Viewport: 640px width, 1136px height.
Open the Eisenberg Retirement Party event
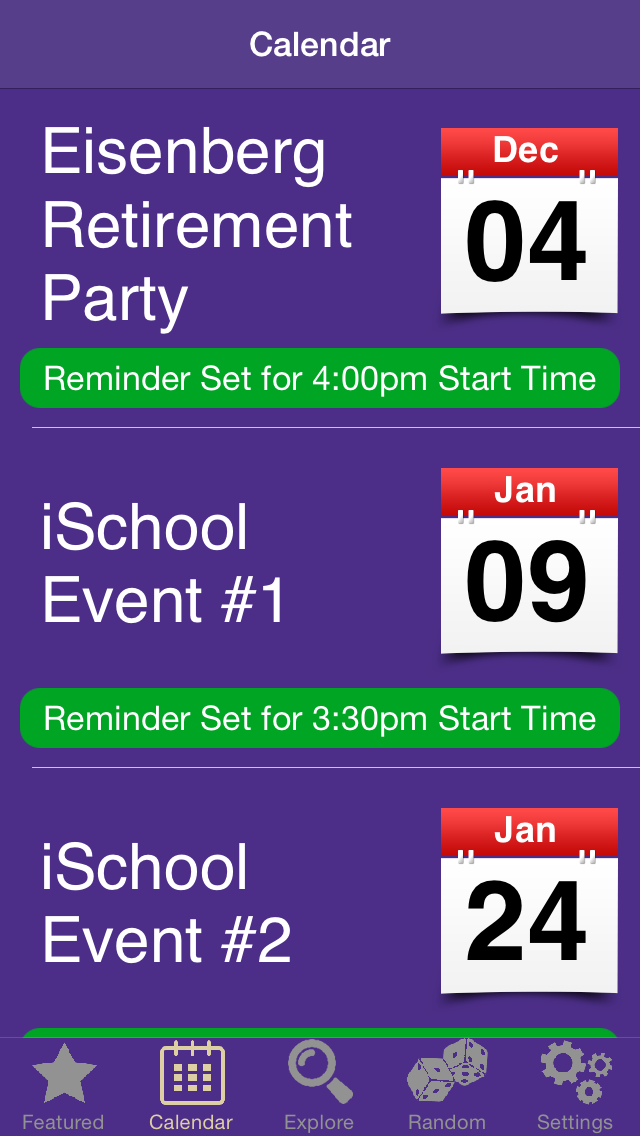coord(196,223)
